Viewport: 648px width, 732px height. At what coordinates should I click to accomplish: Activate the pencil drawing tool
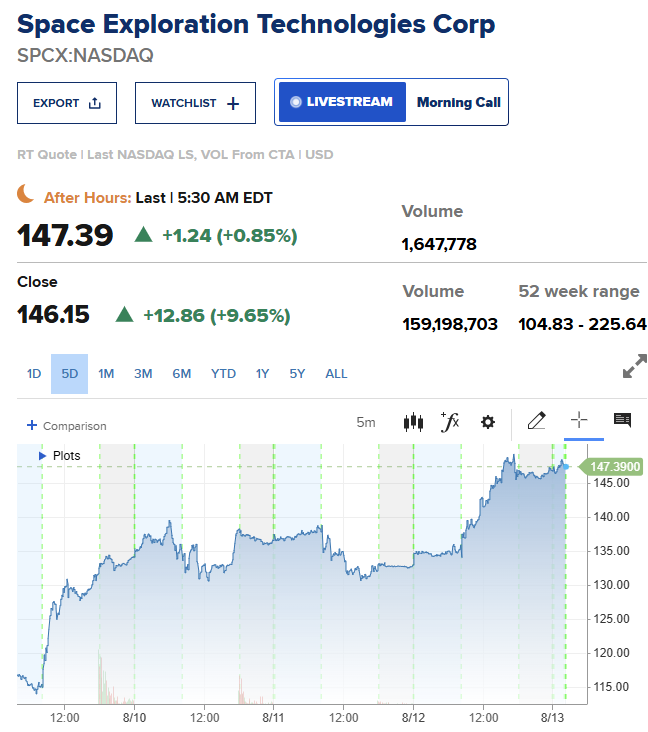[536, 420]
